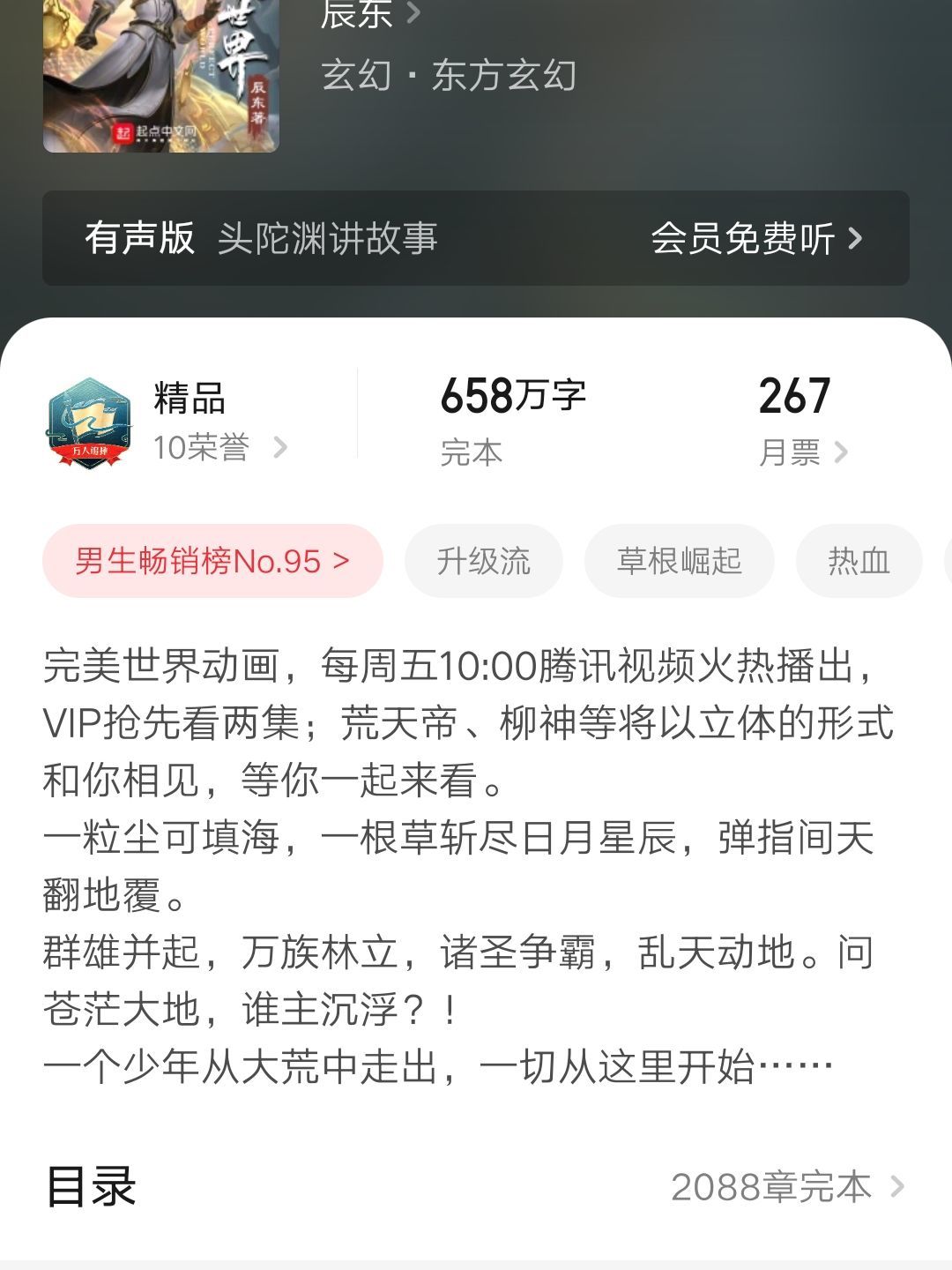Select the 热血 tag

859,561
